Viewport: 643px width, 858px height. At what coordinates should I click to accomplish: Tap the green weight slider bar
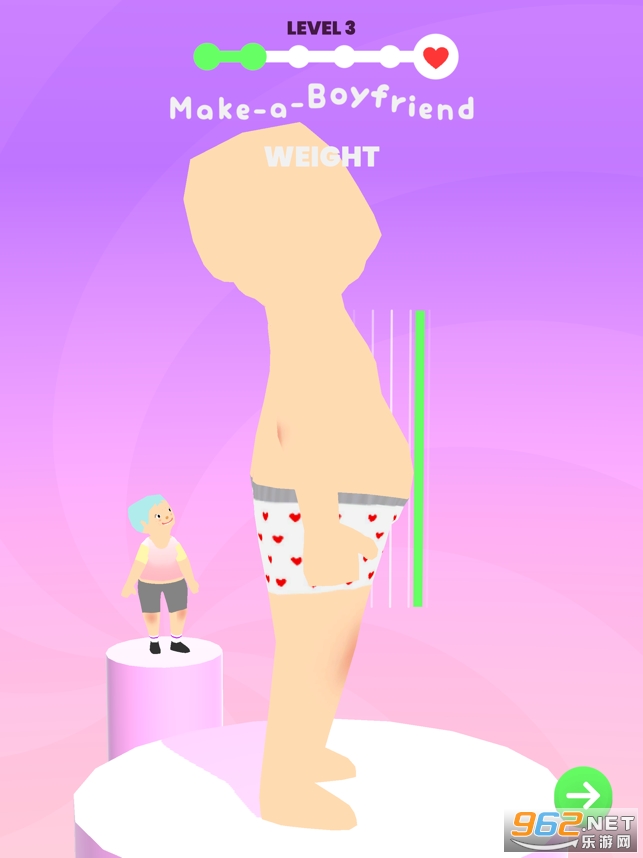click(419, 459)
